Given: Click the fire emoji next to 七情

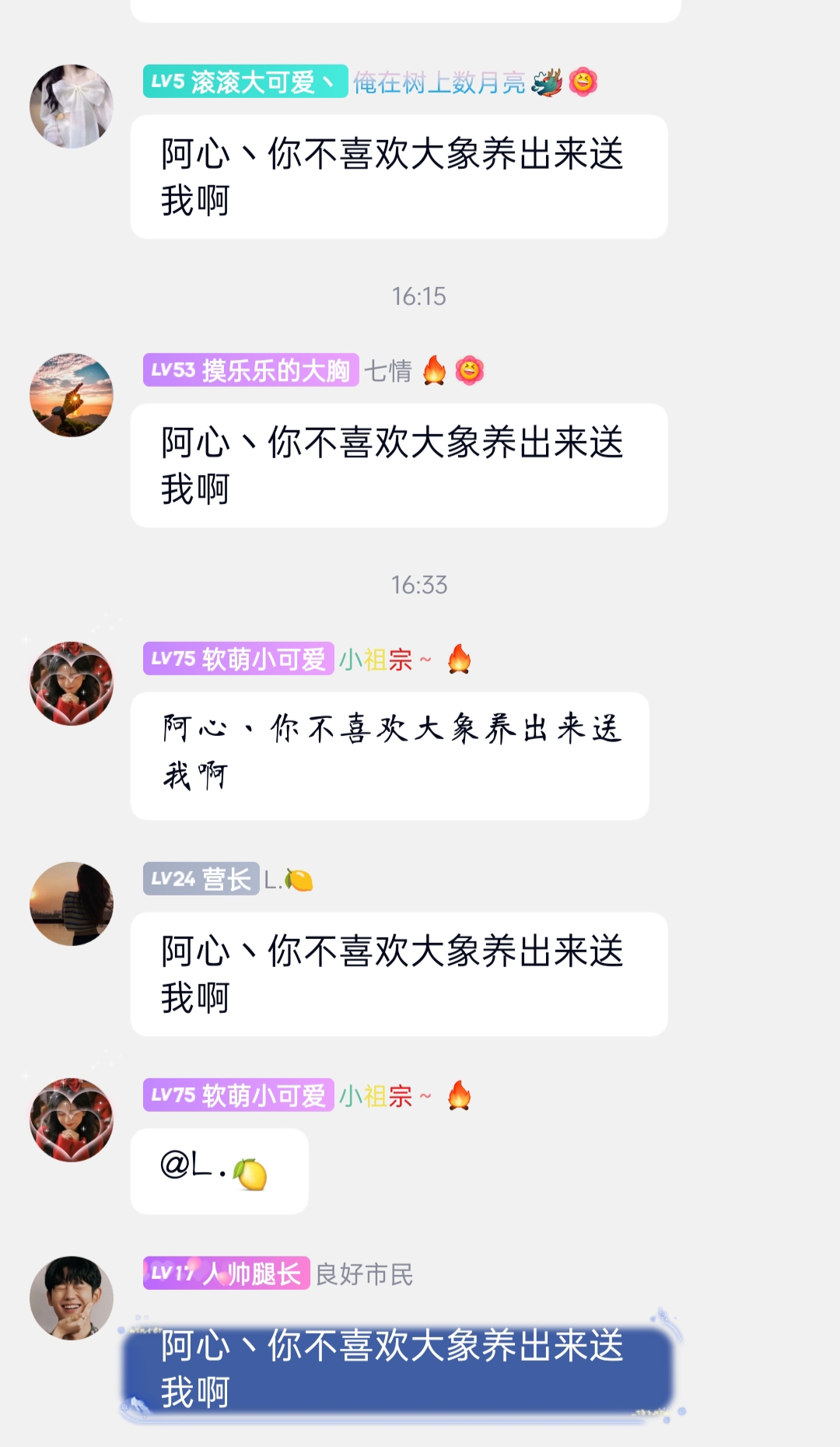Looking at the screenshot, I should click(x=434, y=372).
